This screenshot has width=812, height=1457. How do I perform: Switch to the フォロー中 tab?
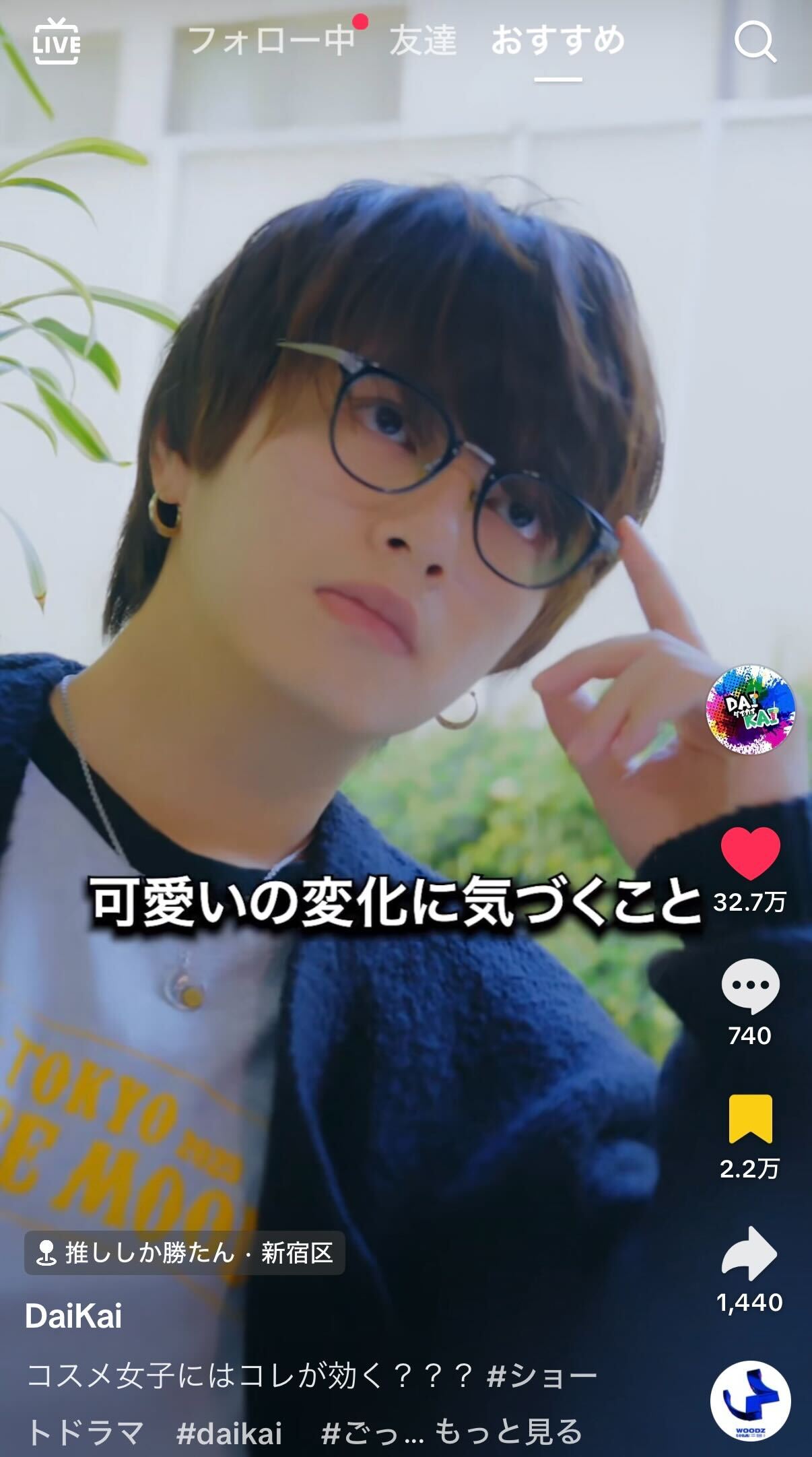[x=271, y=40]
